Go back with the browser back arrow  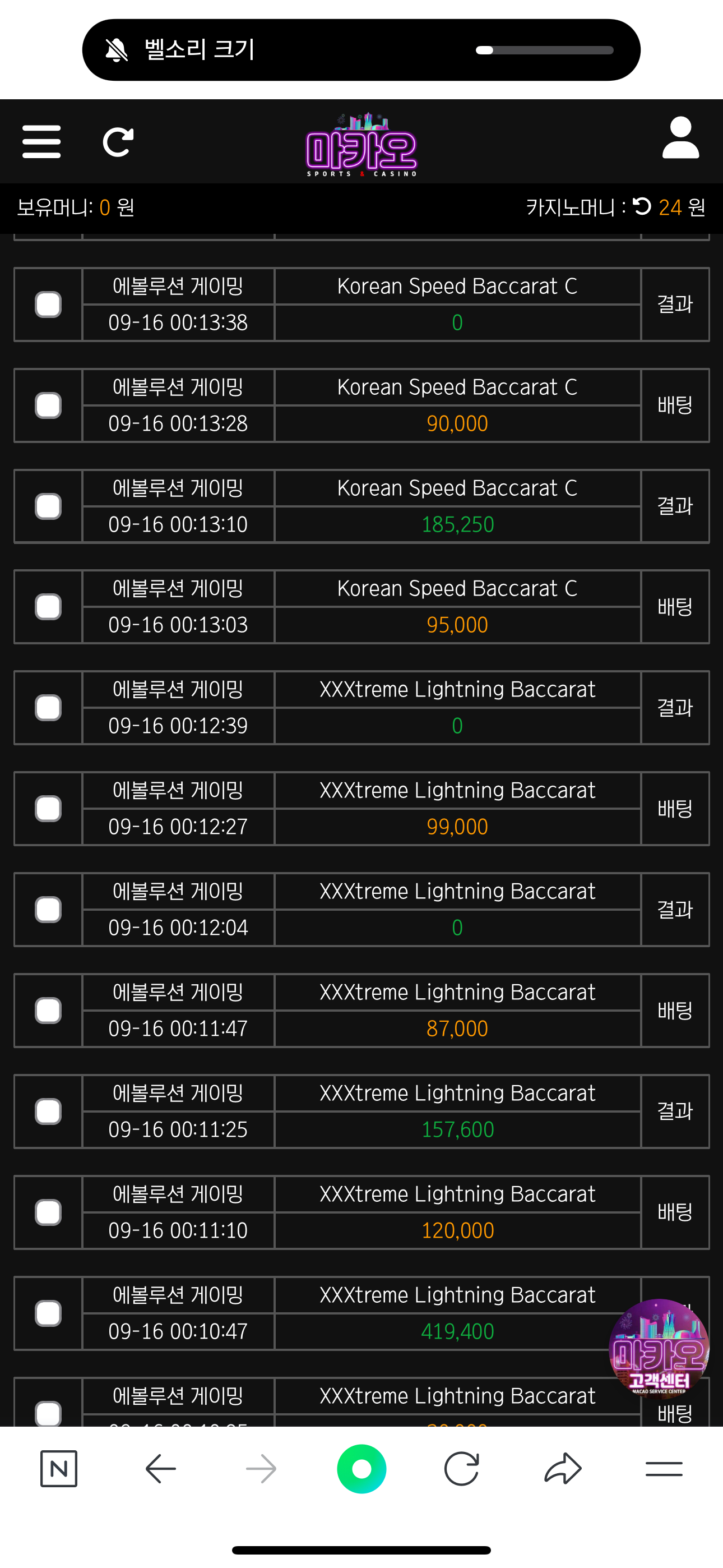click(161, 1469)
